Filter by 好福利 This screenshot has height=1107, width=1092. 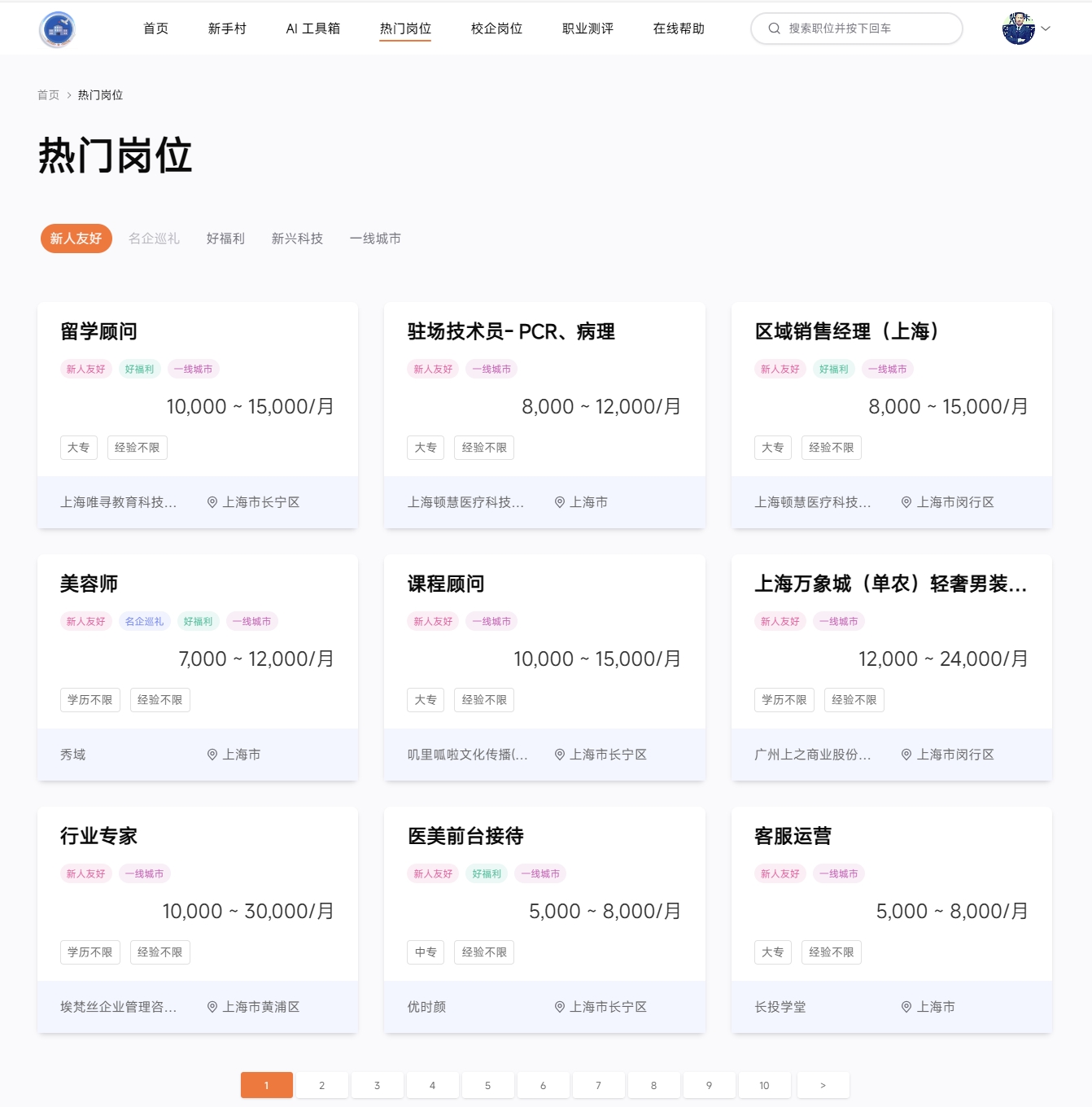click(225, 238)
